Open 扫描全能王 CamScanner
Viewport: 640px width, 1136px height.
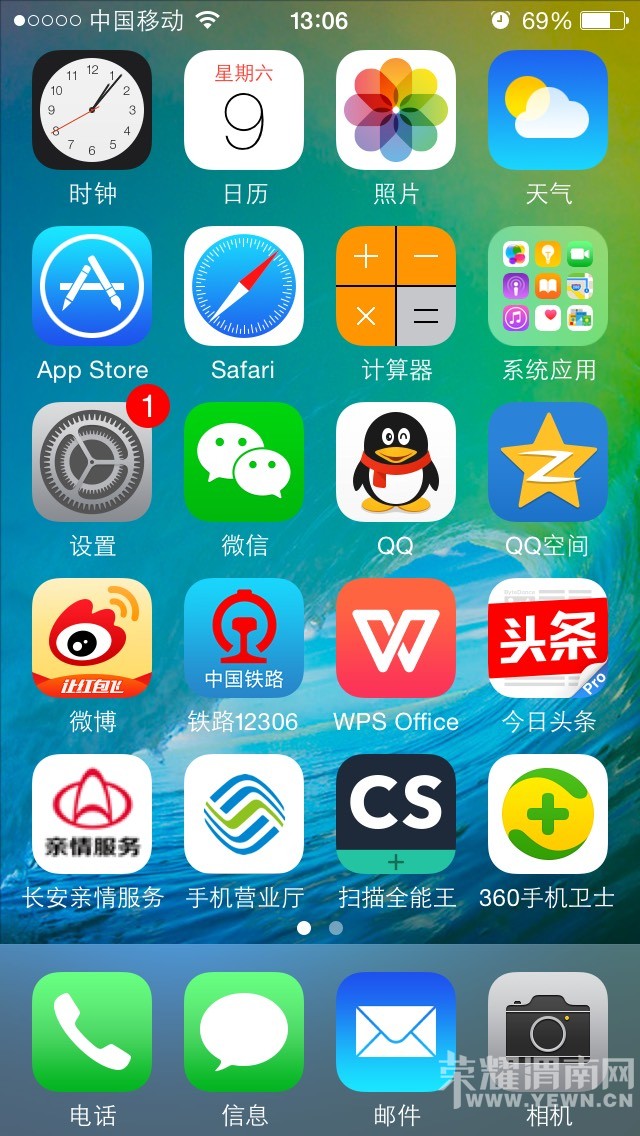click(x=396, y=814)
